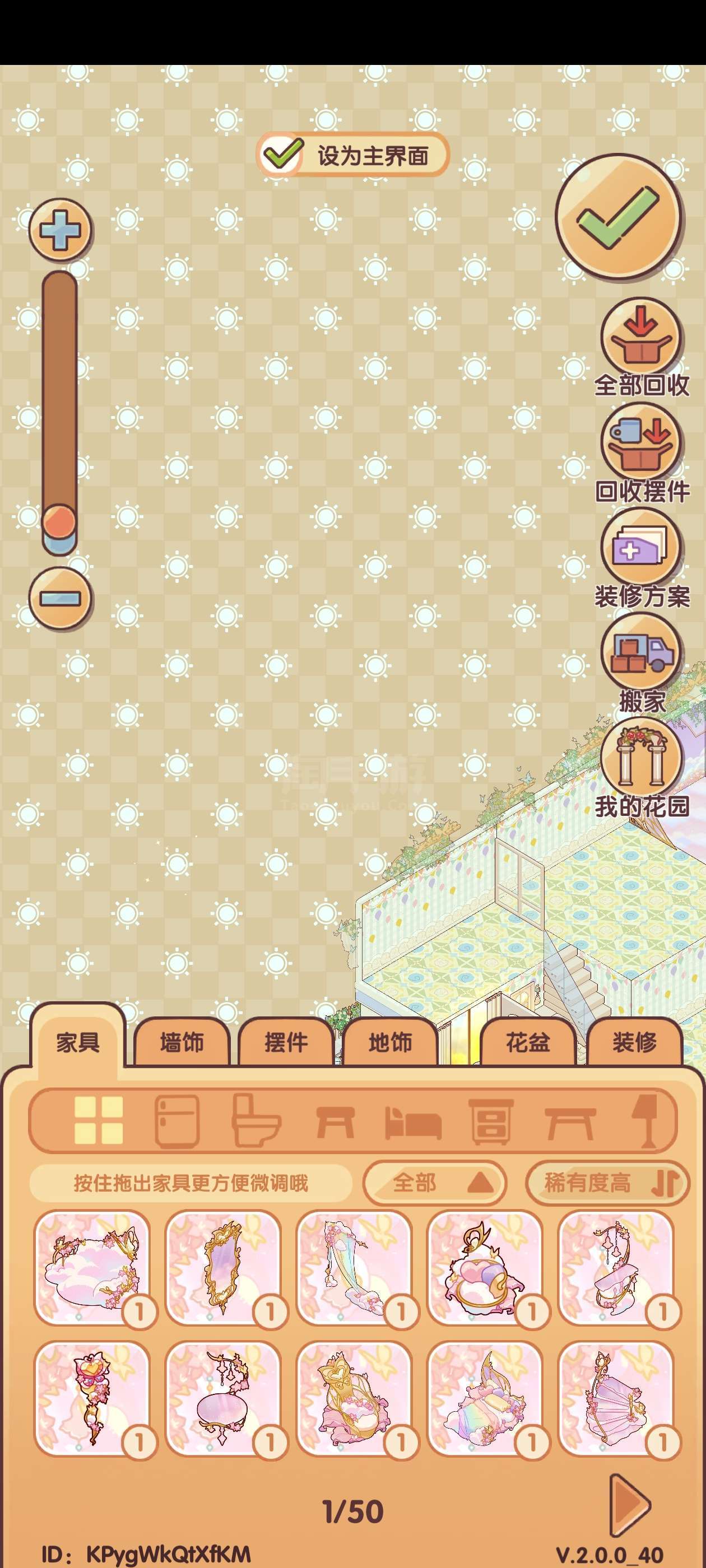This screenshot has height=1568, width=706.
Task: Filter furniture by the bed icon
Action: [x=413, y=1122]
